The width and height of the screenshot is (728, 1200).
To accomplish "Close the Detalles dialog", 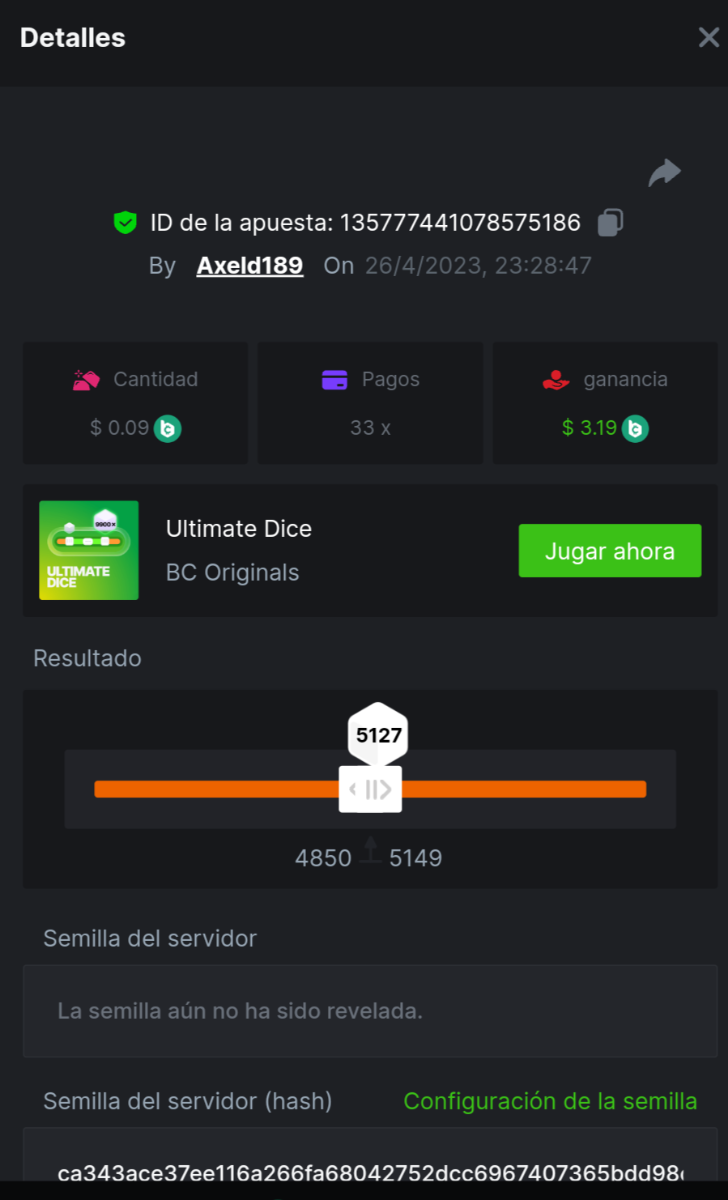I will [x=708, y=38].
